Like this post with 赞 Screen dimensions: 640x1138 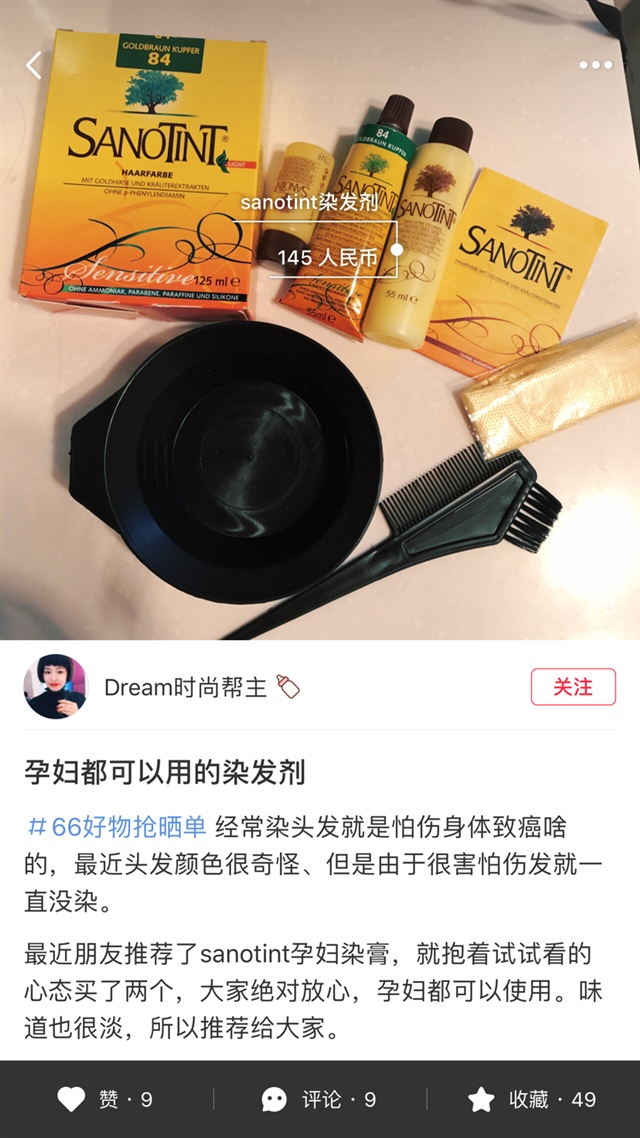[105, 1100]
